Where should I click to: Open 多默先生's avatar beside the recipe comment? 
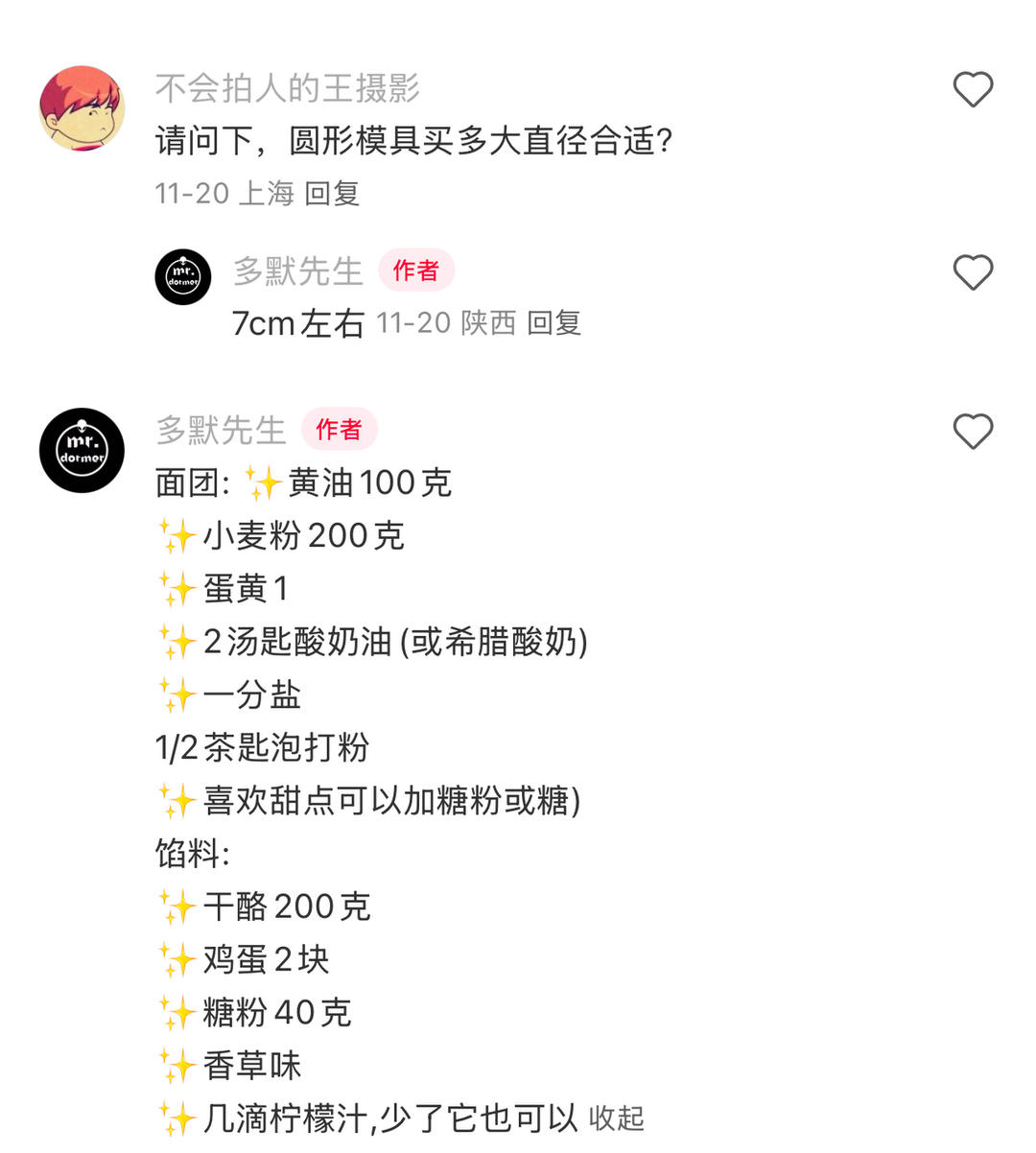[x=82, y=451]
